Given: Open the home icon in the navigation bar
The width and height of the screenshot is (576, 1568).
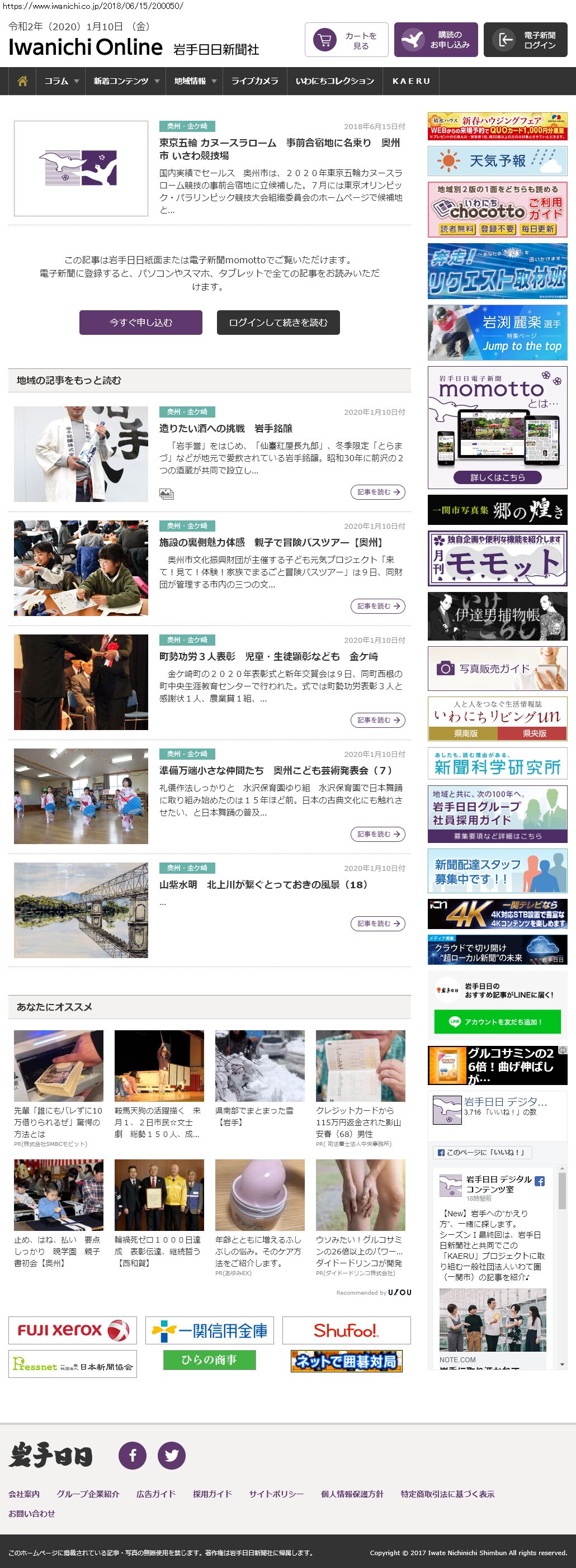Looking at the screenshot, I should 22,81.
